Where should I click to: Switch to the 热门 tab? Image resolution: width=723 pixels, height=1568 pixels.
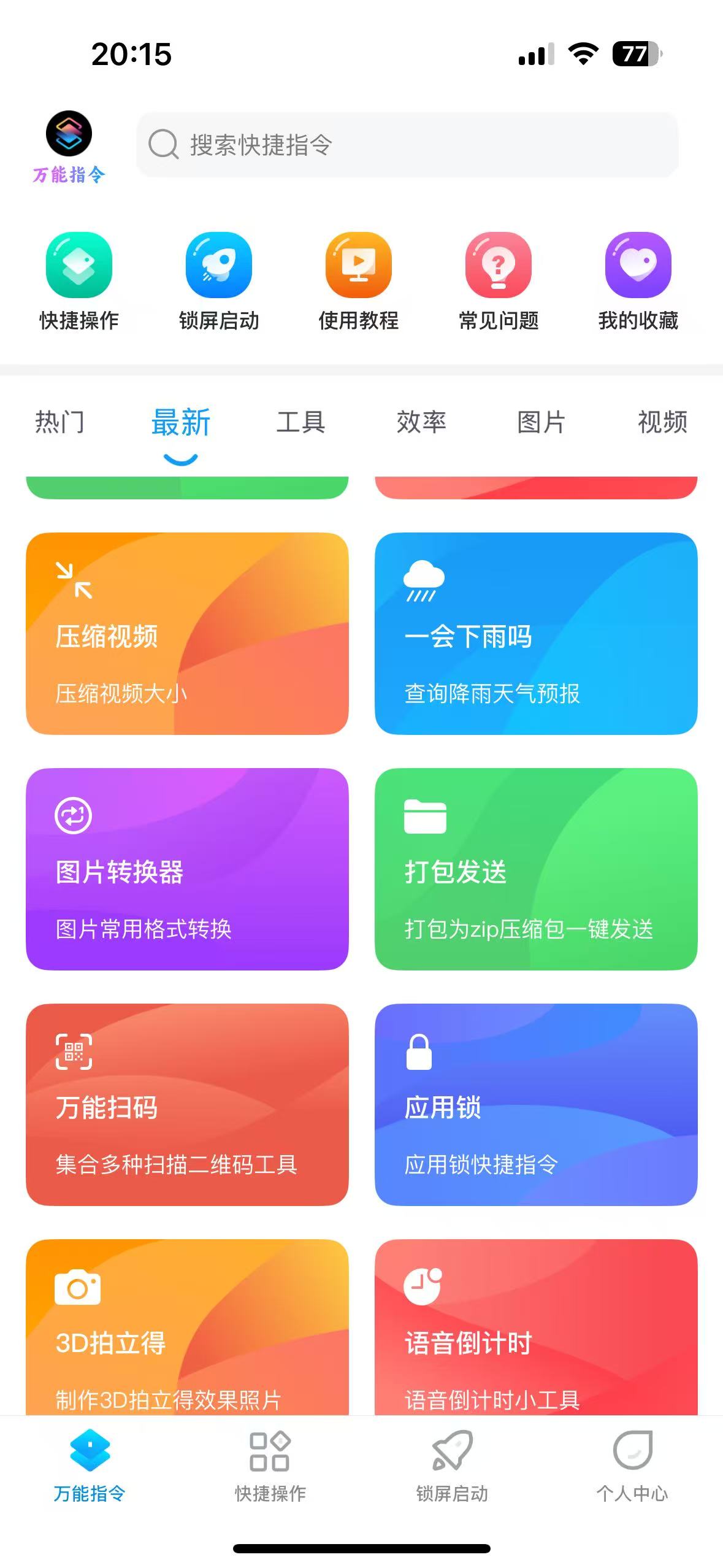click(59, 422)
